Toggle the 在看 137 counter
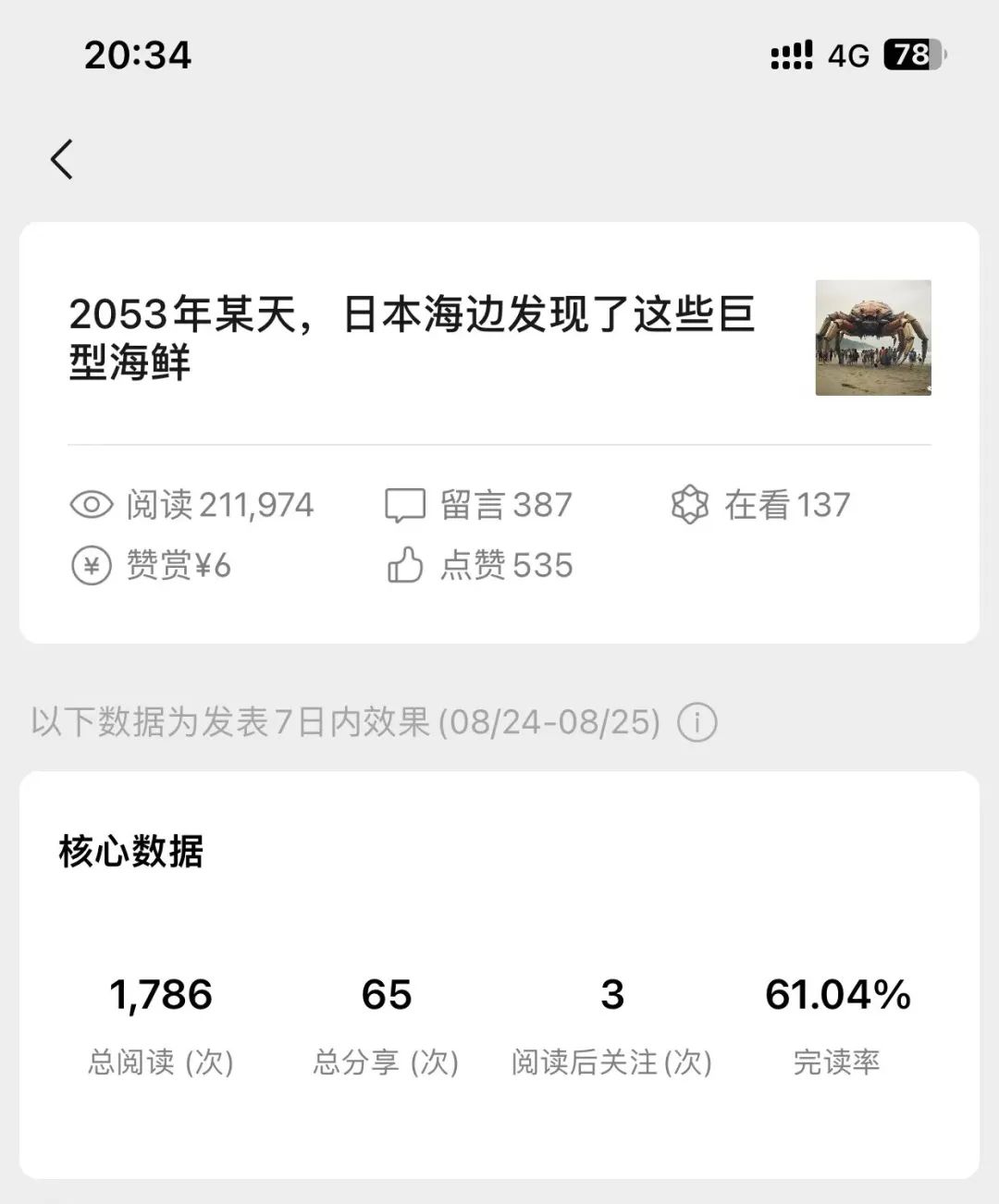Viewport: 999px width, 1204px height. [787, 504]
